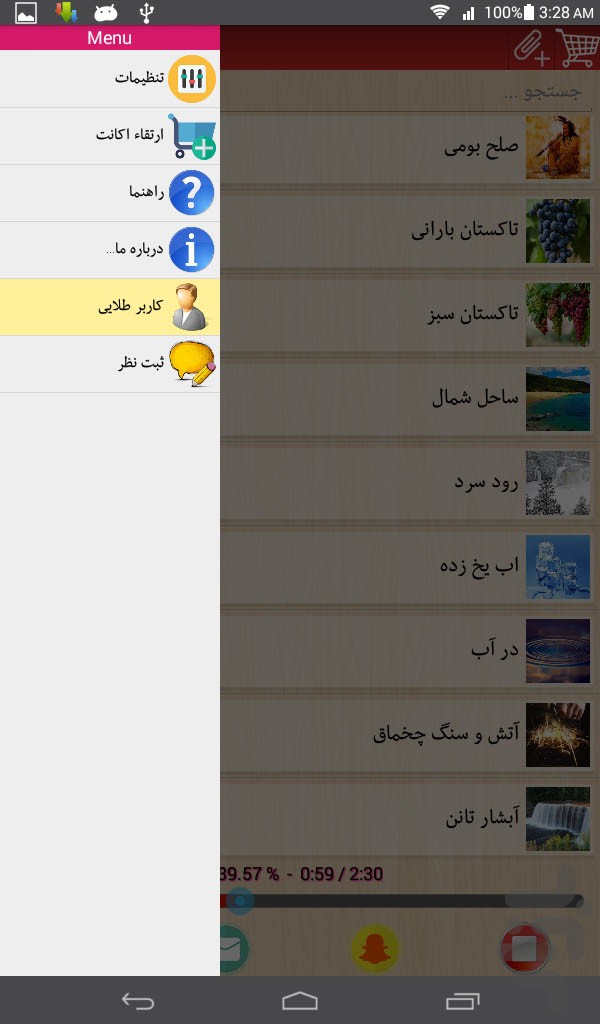This screenshot has height=1024, width=600.
Task: Open تاکستان بارانی sound
Action: tap(409, 231)
